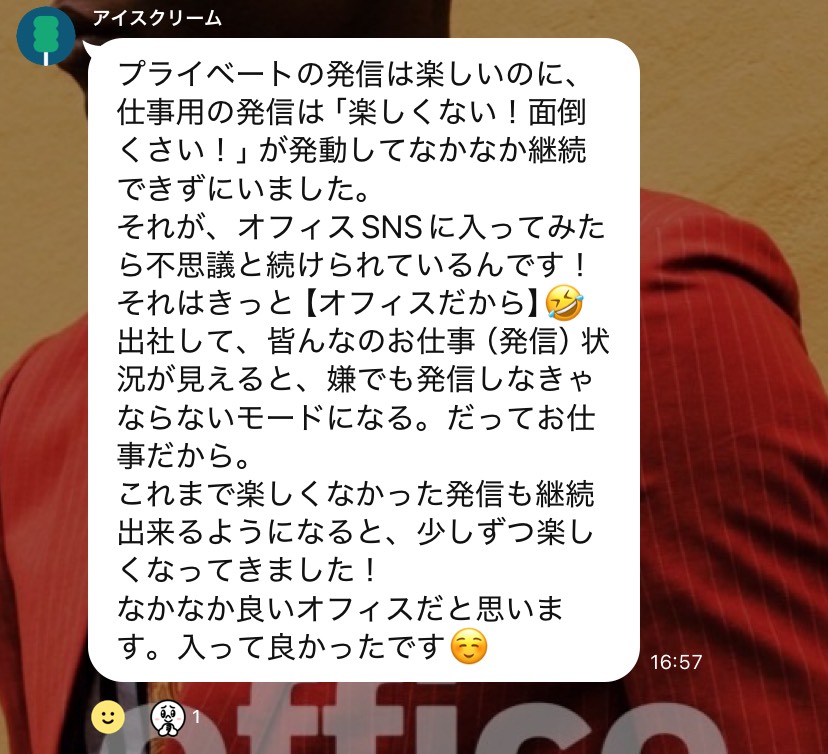Screen dimensions: 828x754
Task: Open アイスクリーム's profile avatar
Action: coord(46,37)
